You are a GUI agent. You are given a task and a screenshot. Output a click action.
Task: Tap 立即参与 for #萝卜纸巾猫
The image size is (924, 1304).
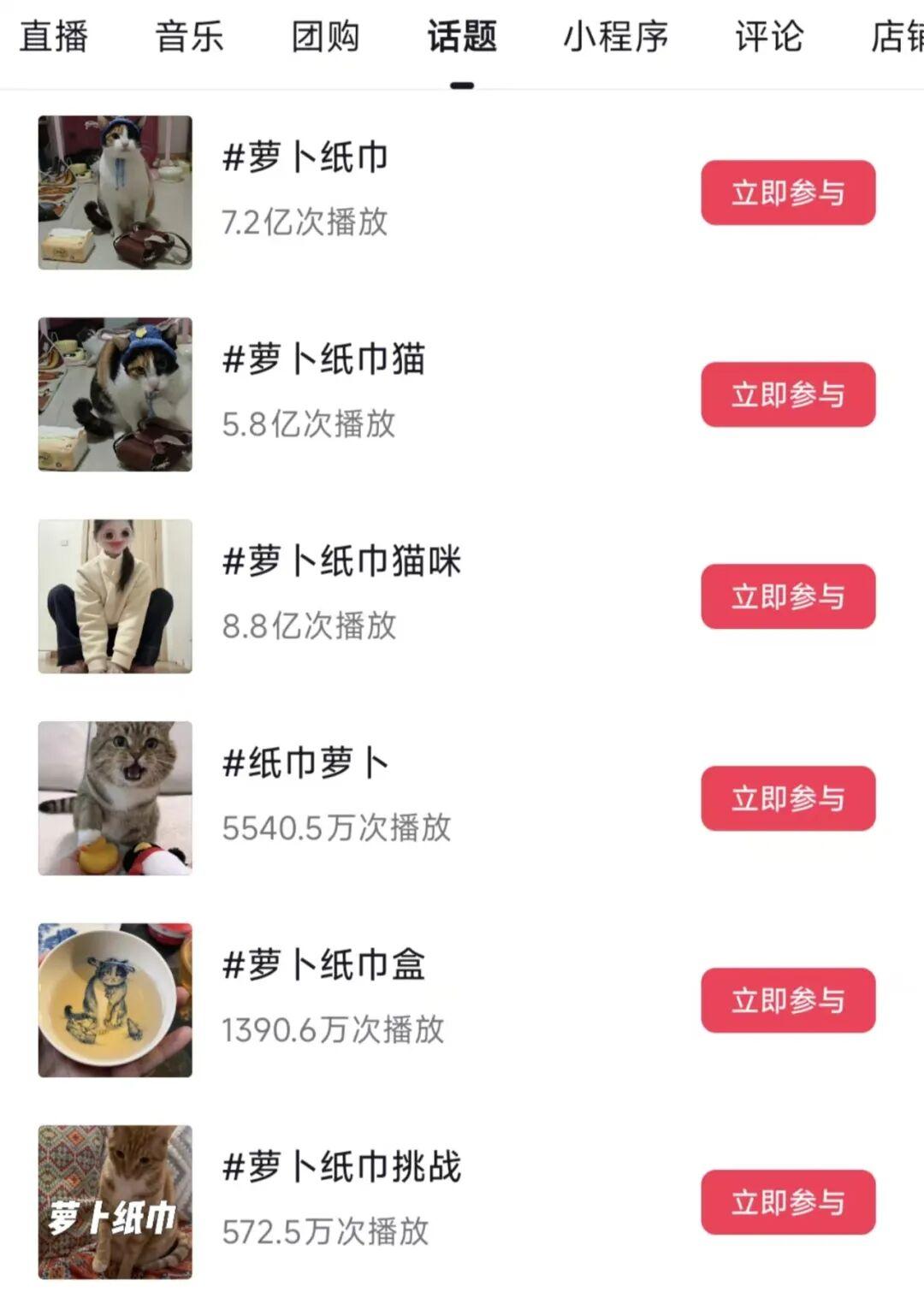pyautogui.click(x=788, y=395)
